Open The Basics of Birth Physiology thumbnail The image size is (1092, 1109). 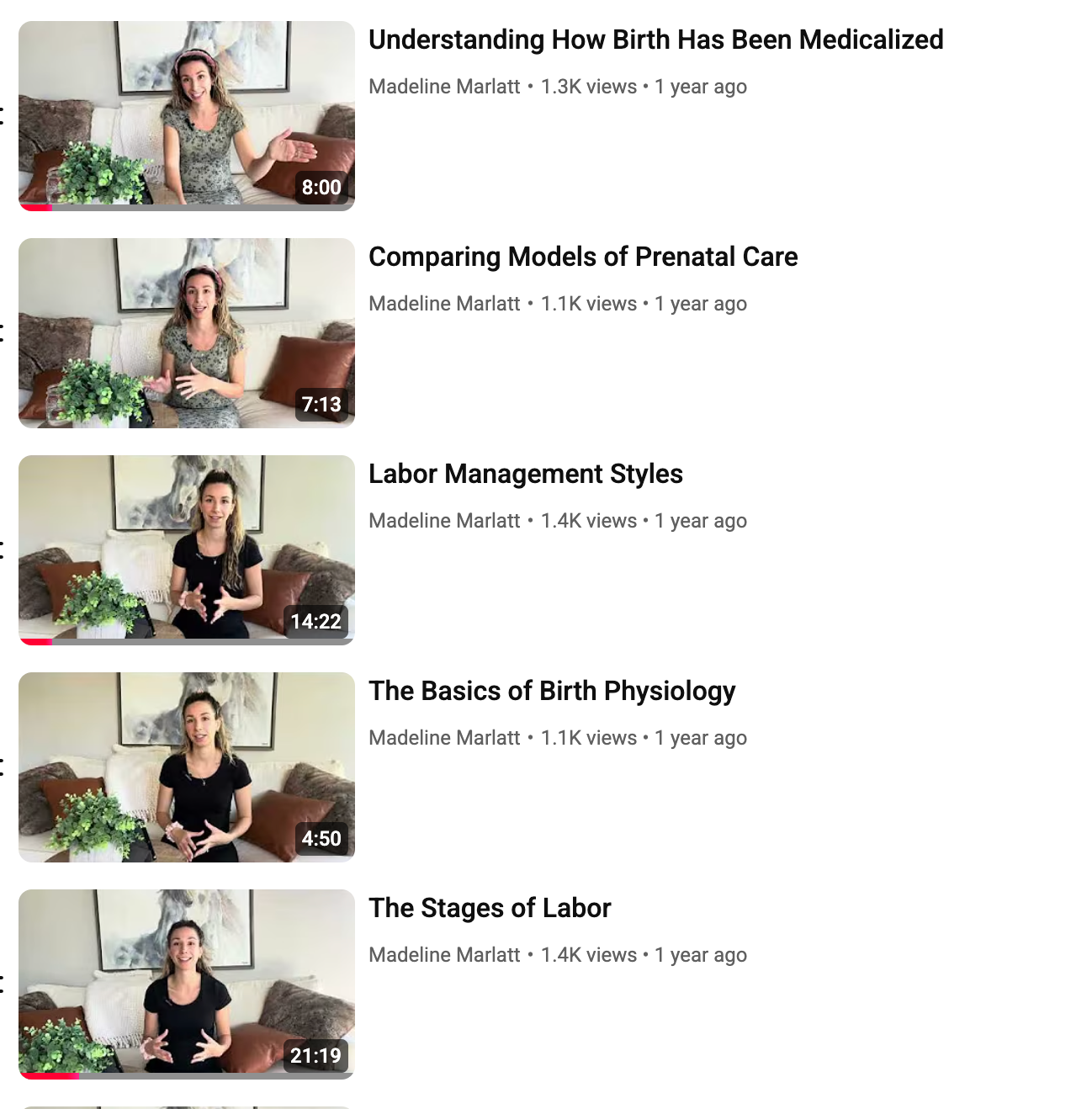[187, 767]
